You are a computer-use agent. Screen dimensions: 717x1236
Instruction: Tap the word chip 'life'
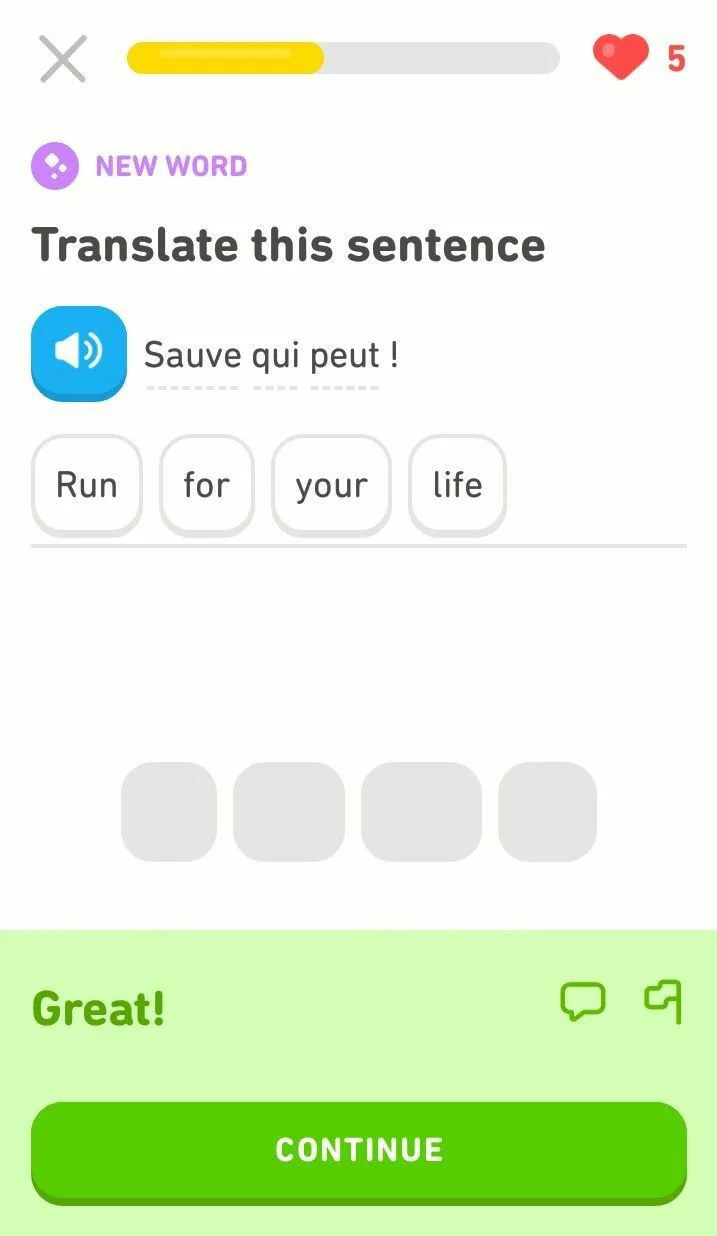pos(457,485)
